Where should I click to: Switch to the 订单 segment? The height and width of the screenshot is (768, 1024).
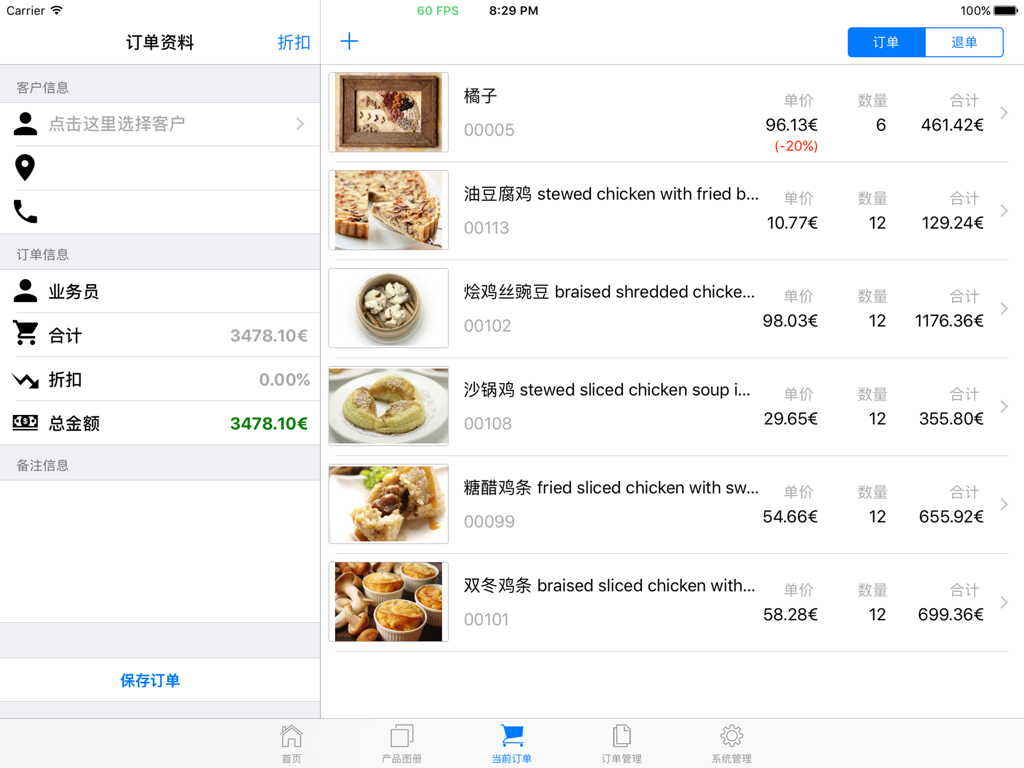pyautogui.click(x=886, y=42)
